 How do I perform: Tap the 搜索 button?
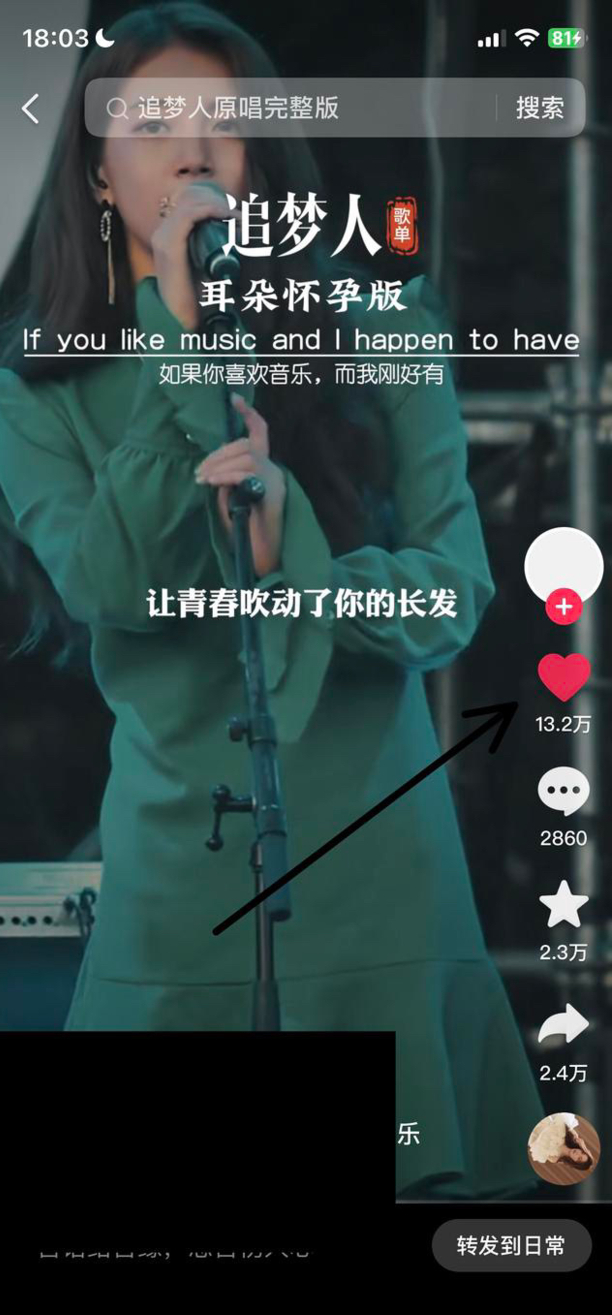pyautogui.click(x=539, y=108)
